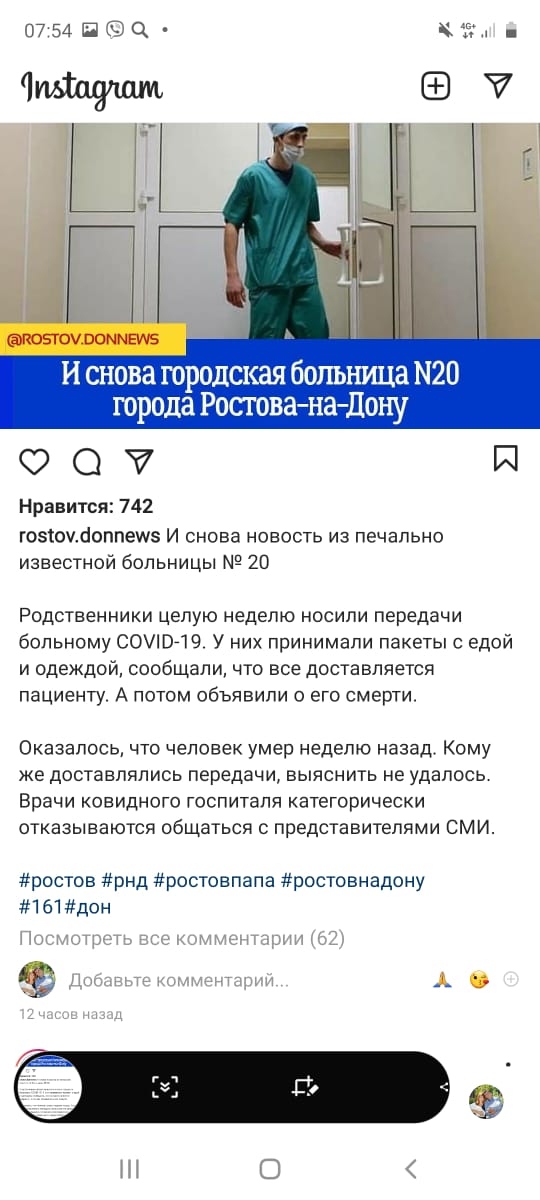Screen dimensions: 540x1200
Task: Start scroll capture in the screenshot toolbar
Action: (165, 1087)
